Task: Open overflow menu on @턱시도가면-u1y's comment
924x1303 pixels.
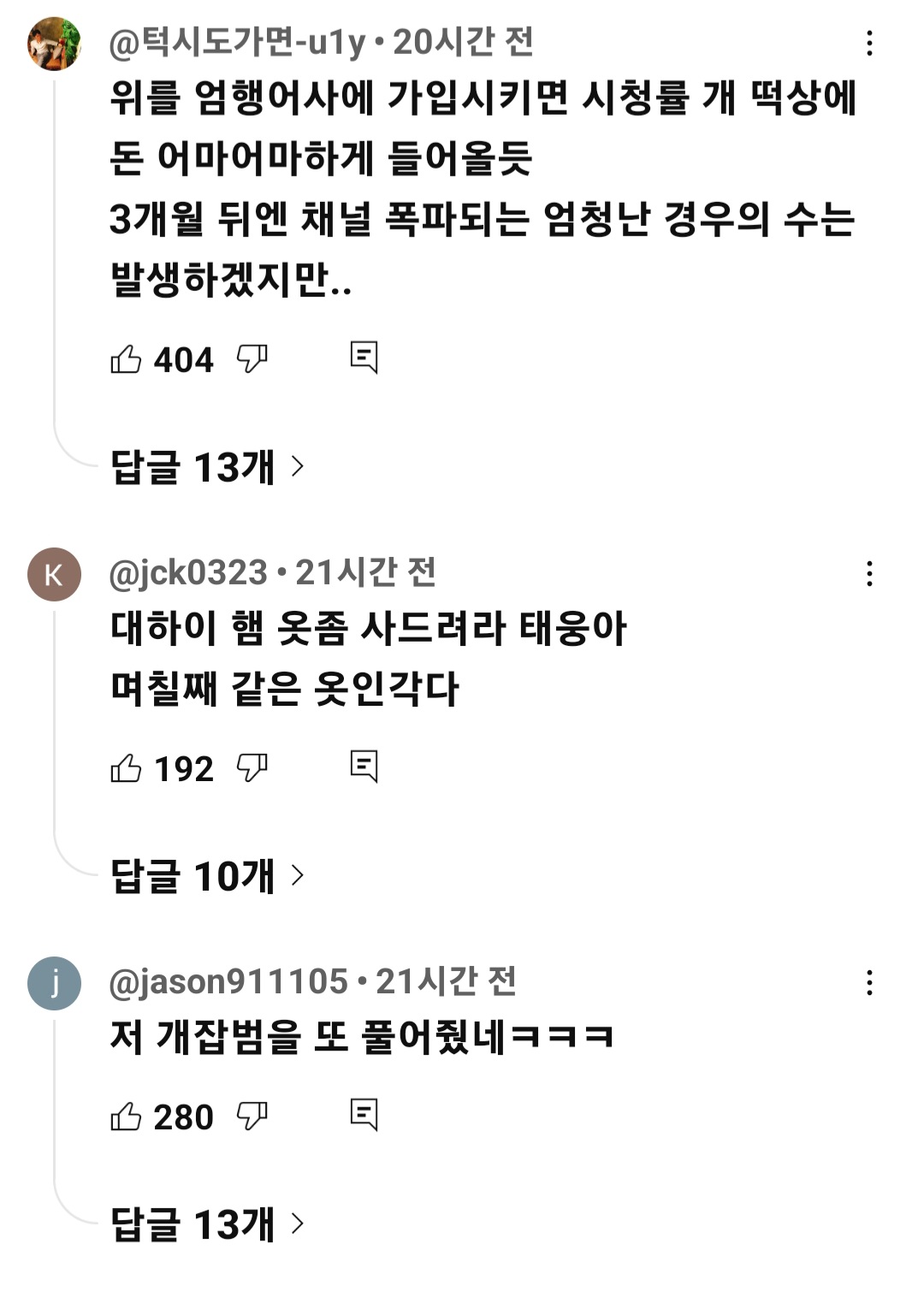Action: [869, 44]
